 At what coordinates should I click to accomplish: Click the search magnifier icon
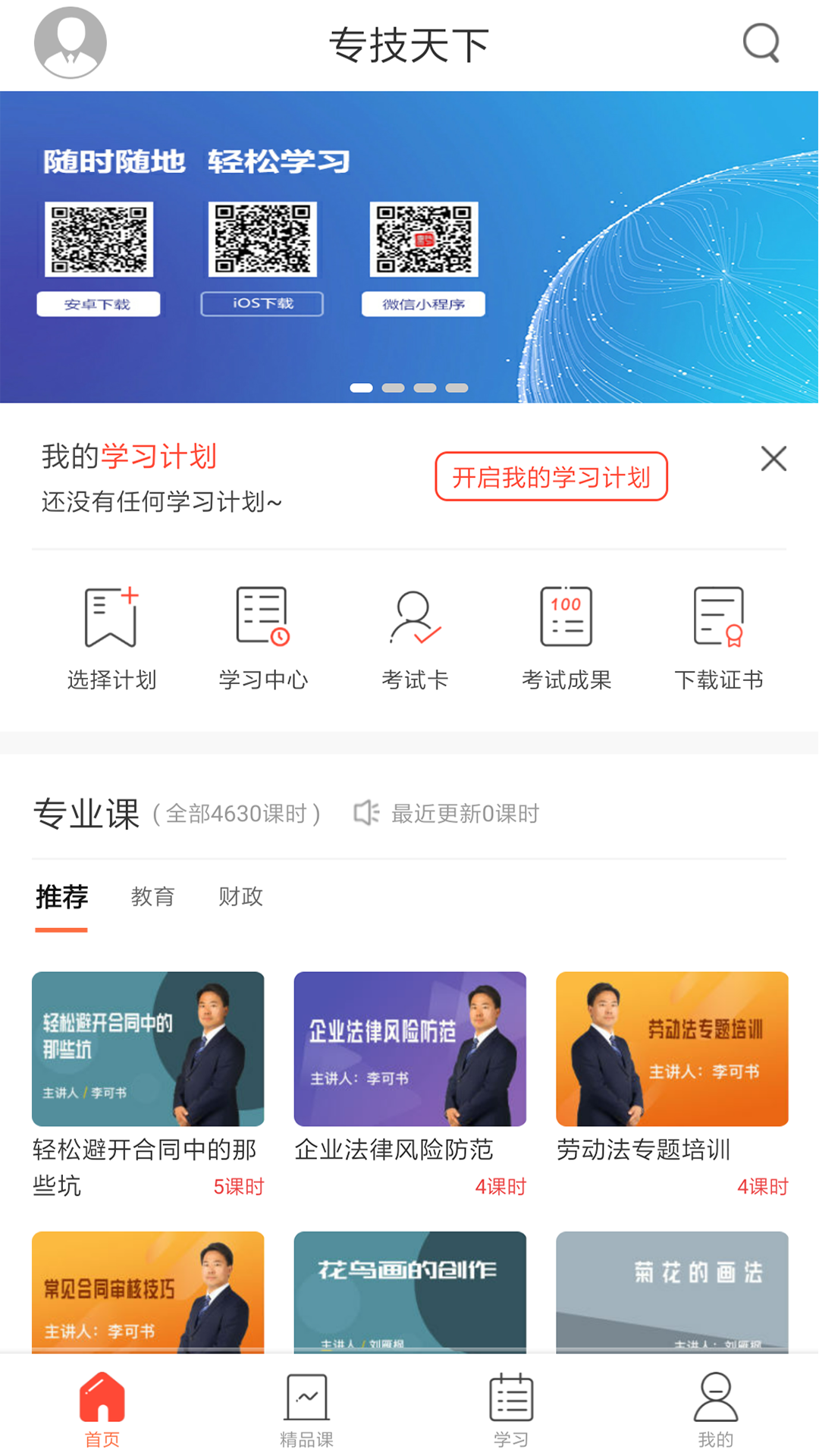pyautogui.click(x=761, y=43)
